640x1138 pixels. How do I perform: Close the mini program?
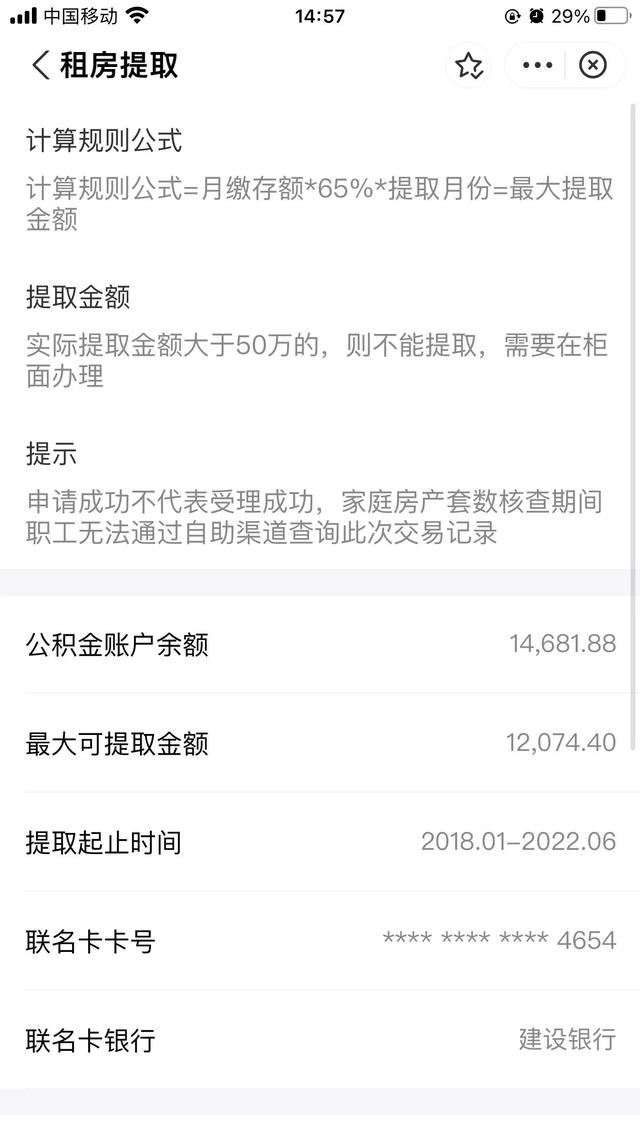click(x=593, y=65)
